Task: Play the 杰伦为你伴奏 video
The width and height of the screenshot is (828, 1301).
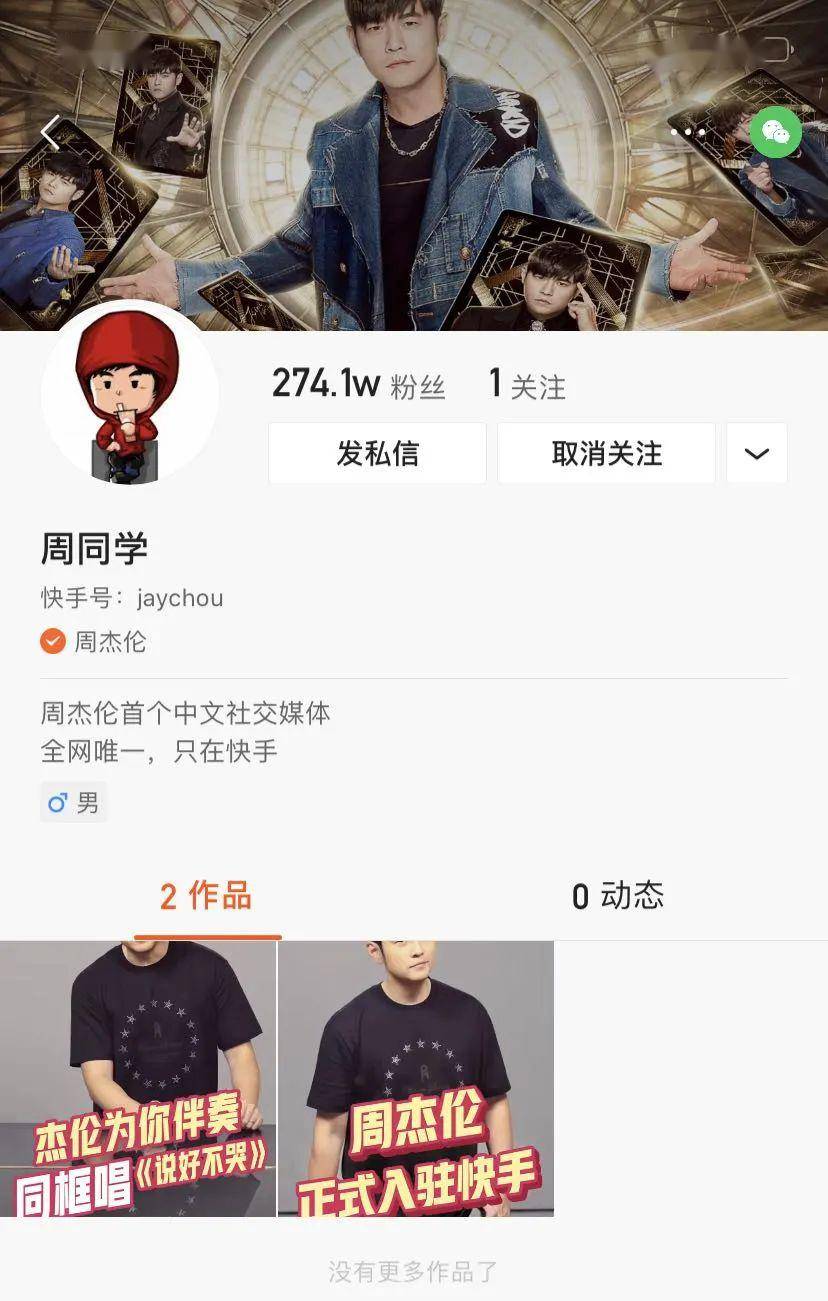Action: [138, 1078]
